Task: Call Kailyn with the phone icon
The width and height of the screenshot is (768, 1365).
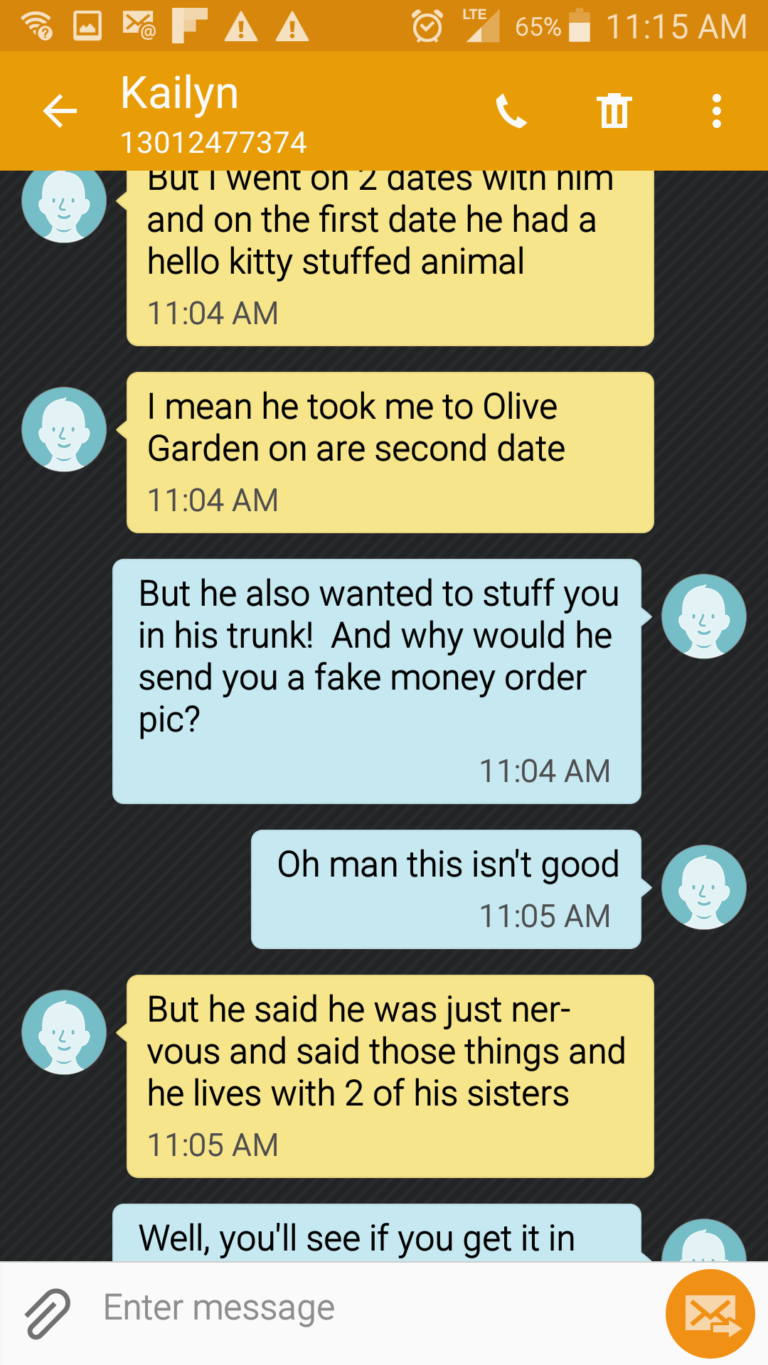Action: point(511,112)
